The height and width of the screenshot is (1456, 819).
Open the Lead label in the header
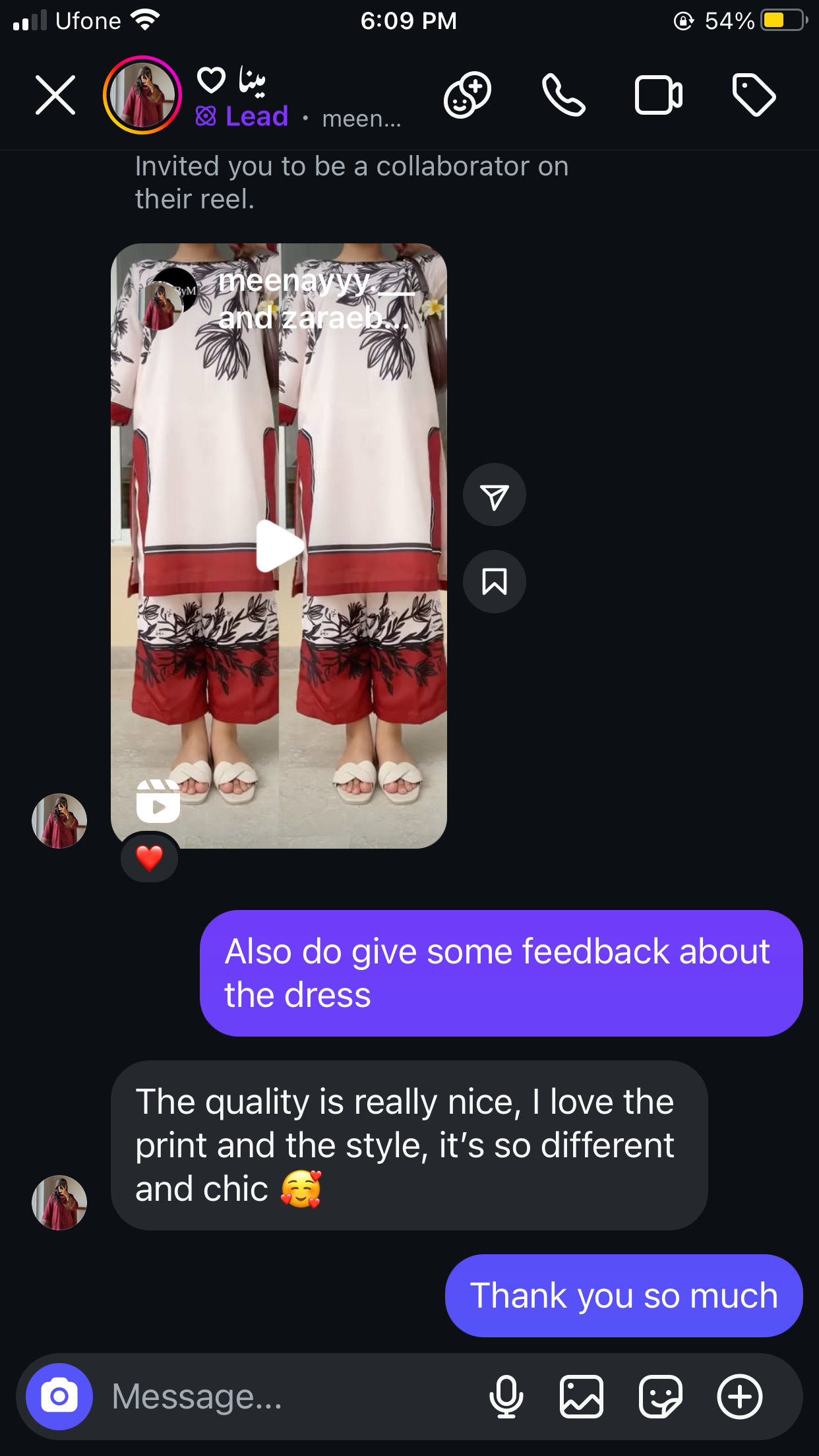click(243, 117)
